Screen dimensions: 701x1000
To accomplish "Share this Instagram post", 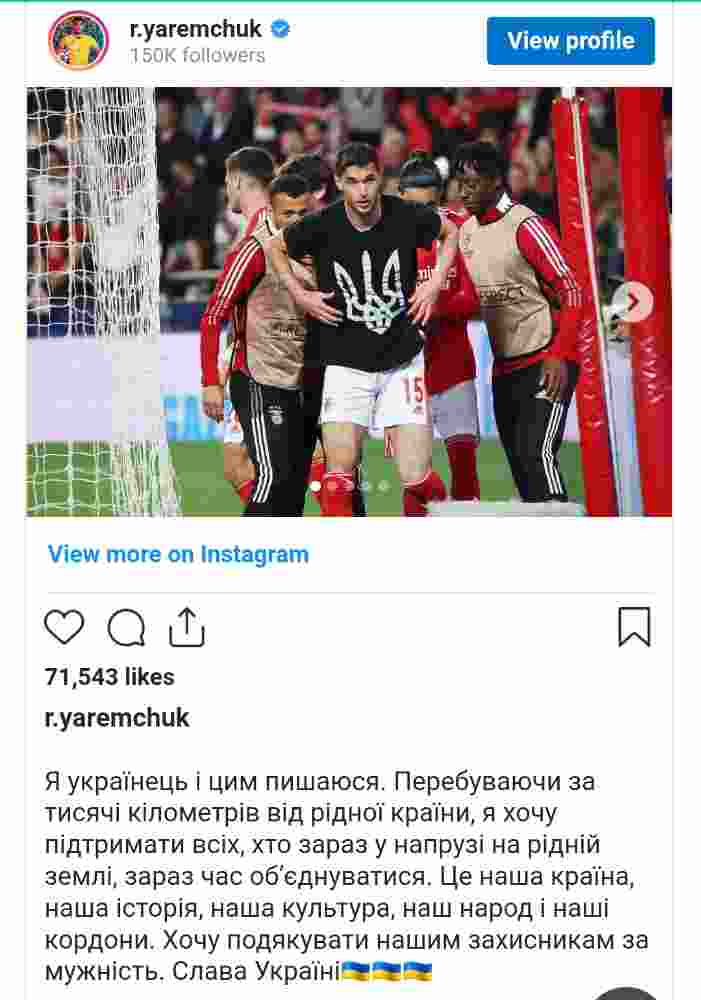I will (186, 628).
